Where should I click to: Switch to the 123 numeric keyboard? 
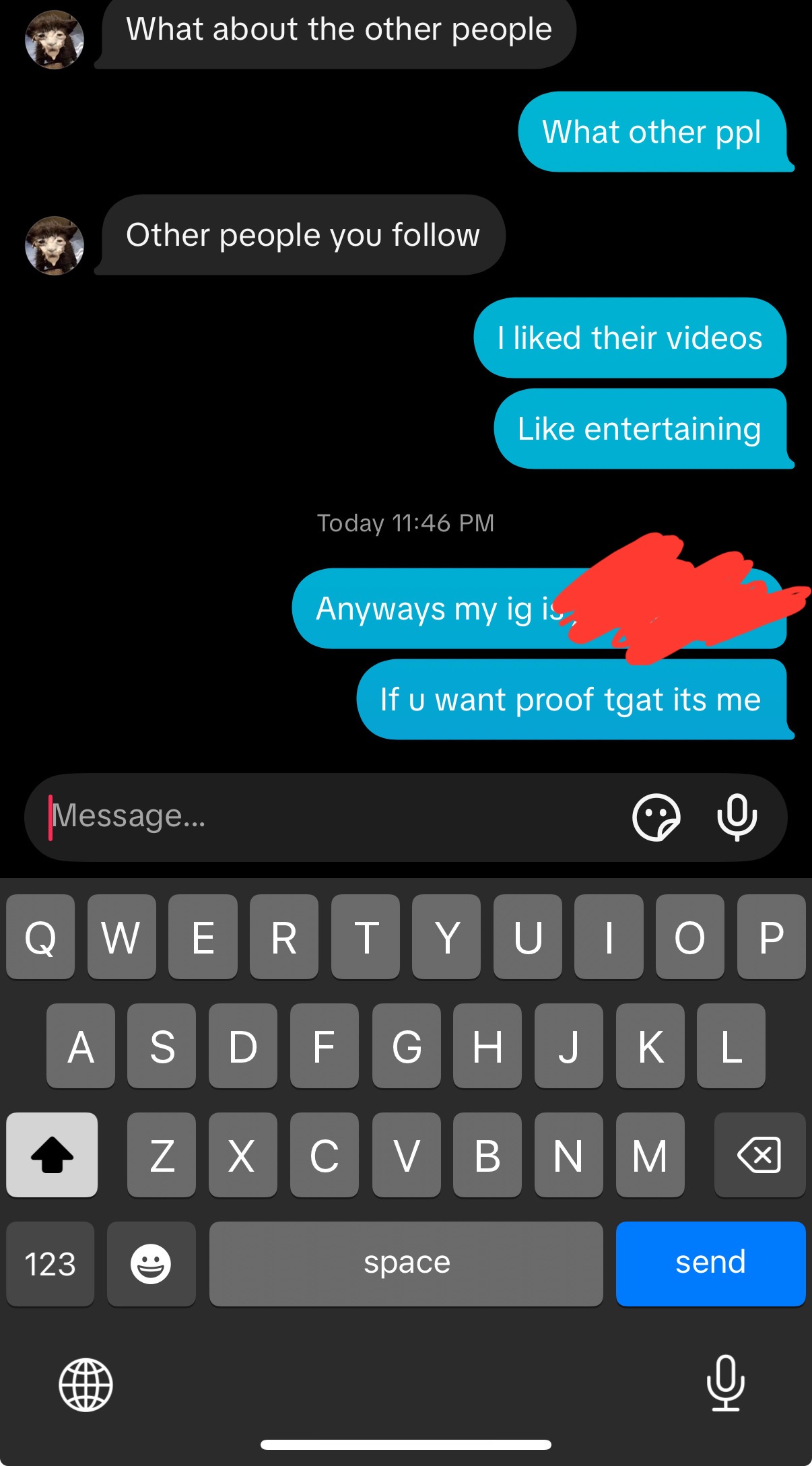[x=50, y=1264]
